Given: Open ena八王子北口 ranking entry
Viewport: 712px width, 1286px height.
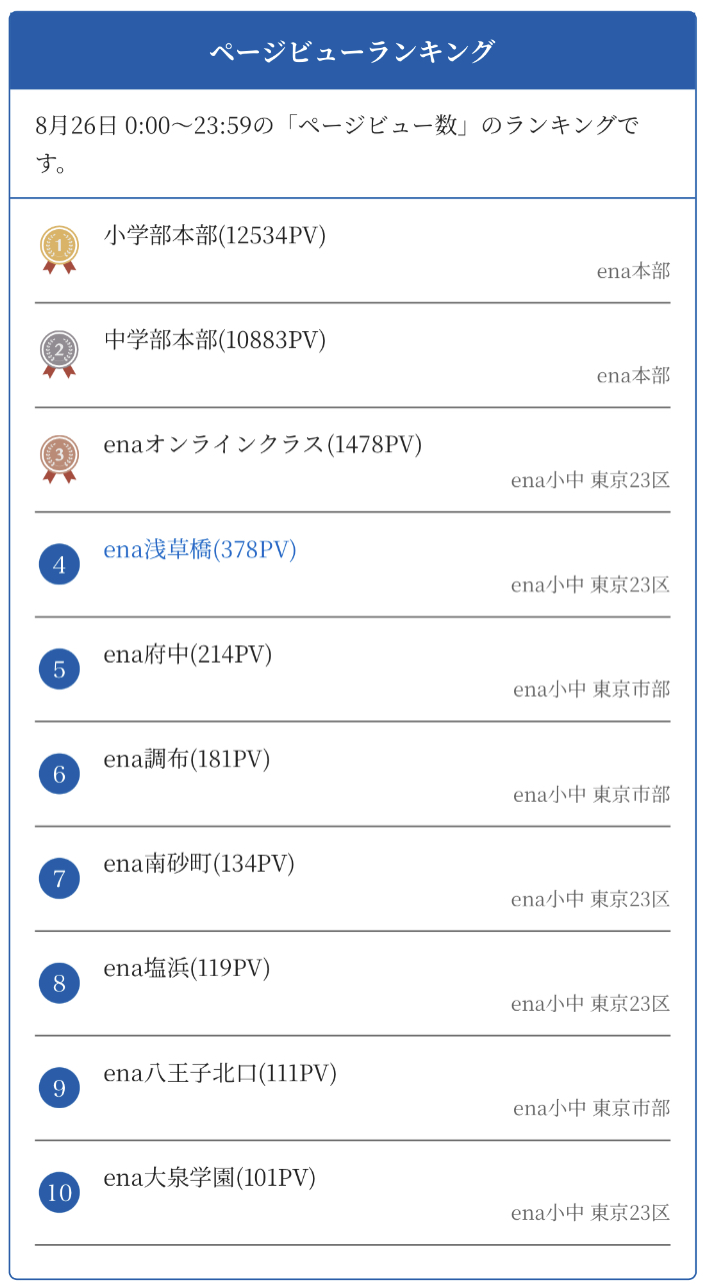Looking at the screenshot, I should [220, 1074].
